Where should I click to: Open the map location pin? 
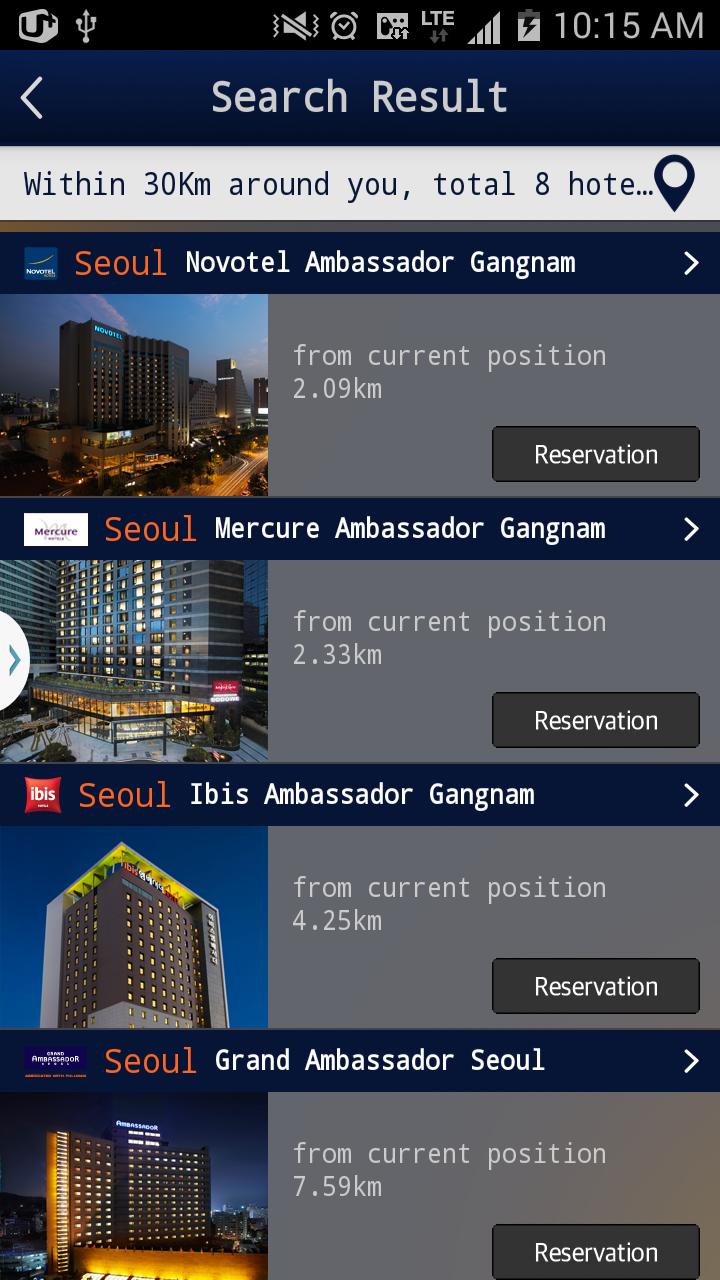click(675, 183)
